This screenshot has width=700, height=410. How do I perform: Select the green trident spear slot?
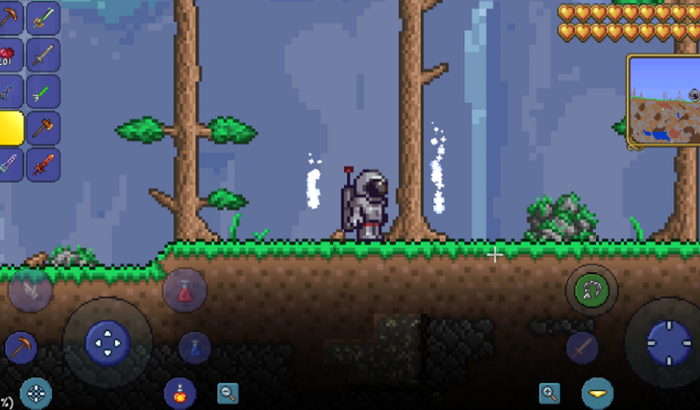[43, 91]
